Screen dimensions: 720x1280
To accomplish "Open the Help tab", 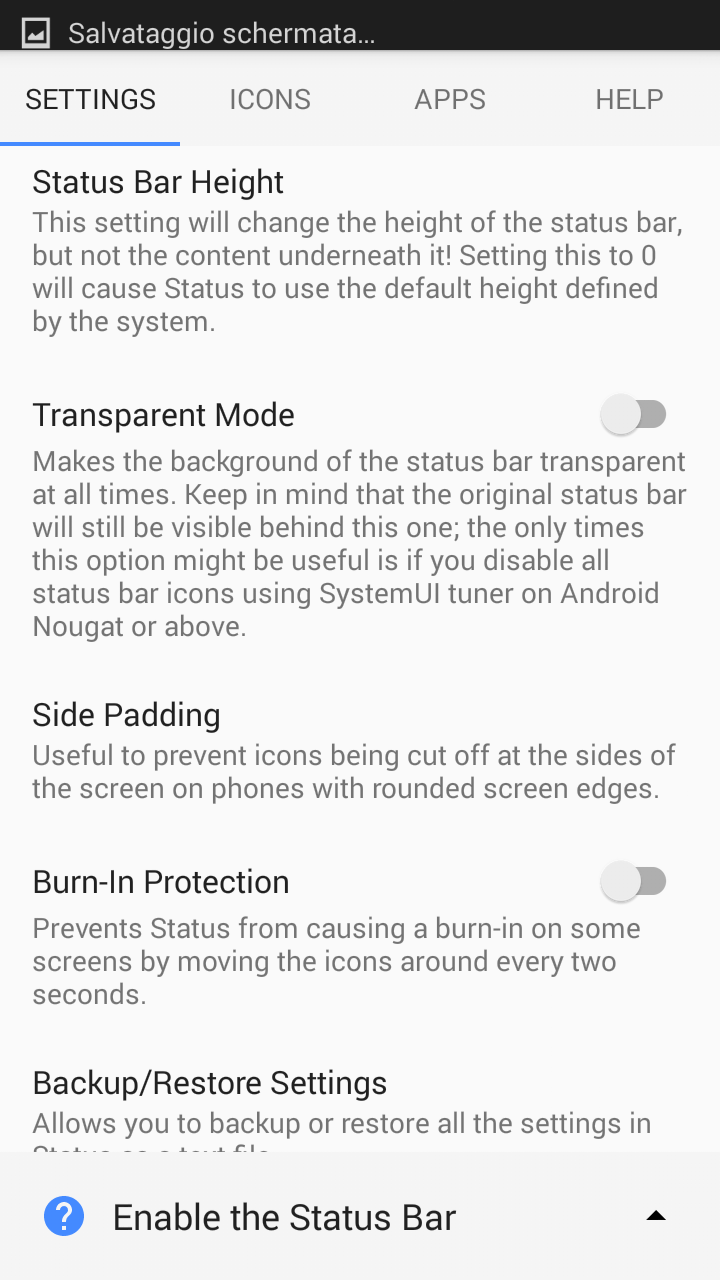I will point(630,99).
